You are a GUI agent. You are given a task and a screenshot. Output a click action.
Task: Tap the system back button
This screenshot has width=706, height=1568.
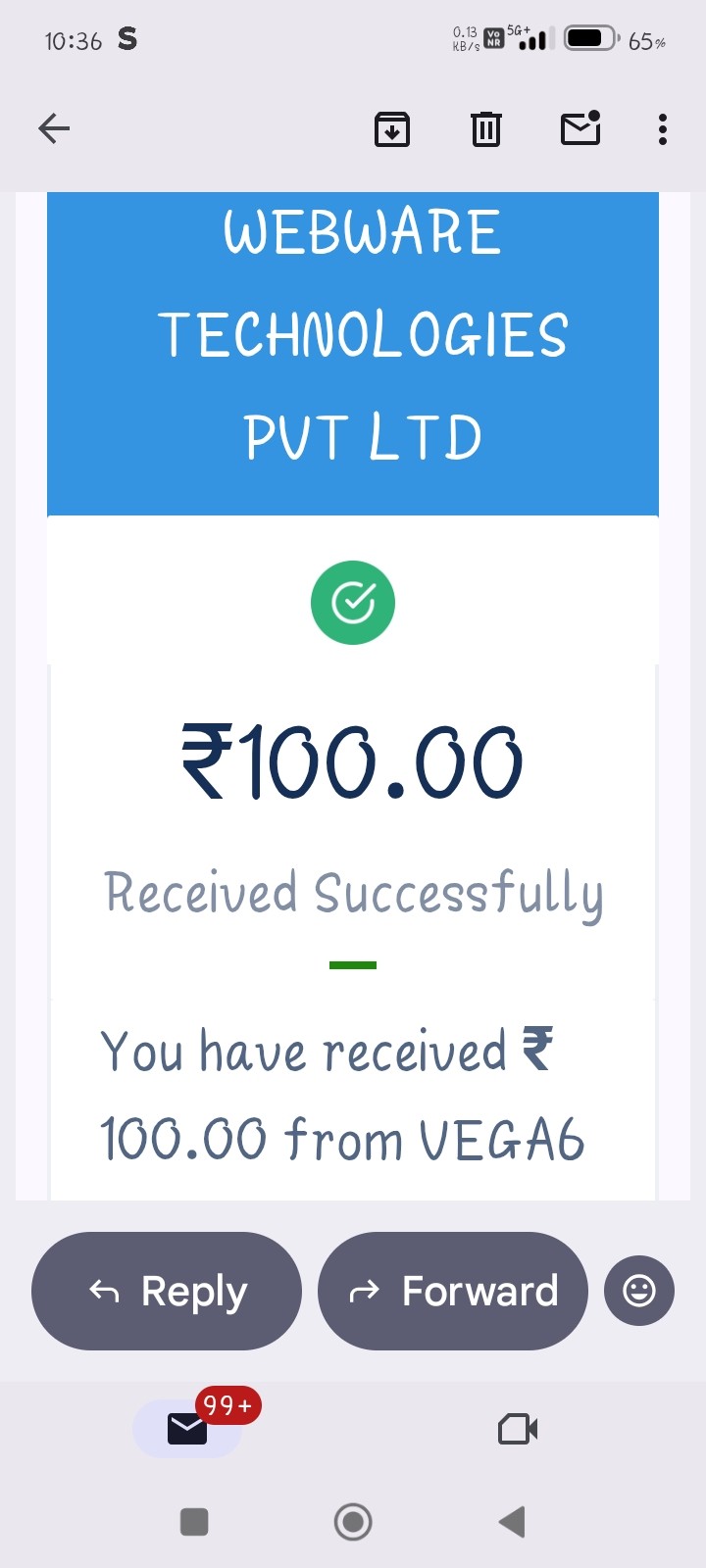512,1522
